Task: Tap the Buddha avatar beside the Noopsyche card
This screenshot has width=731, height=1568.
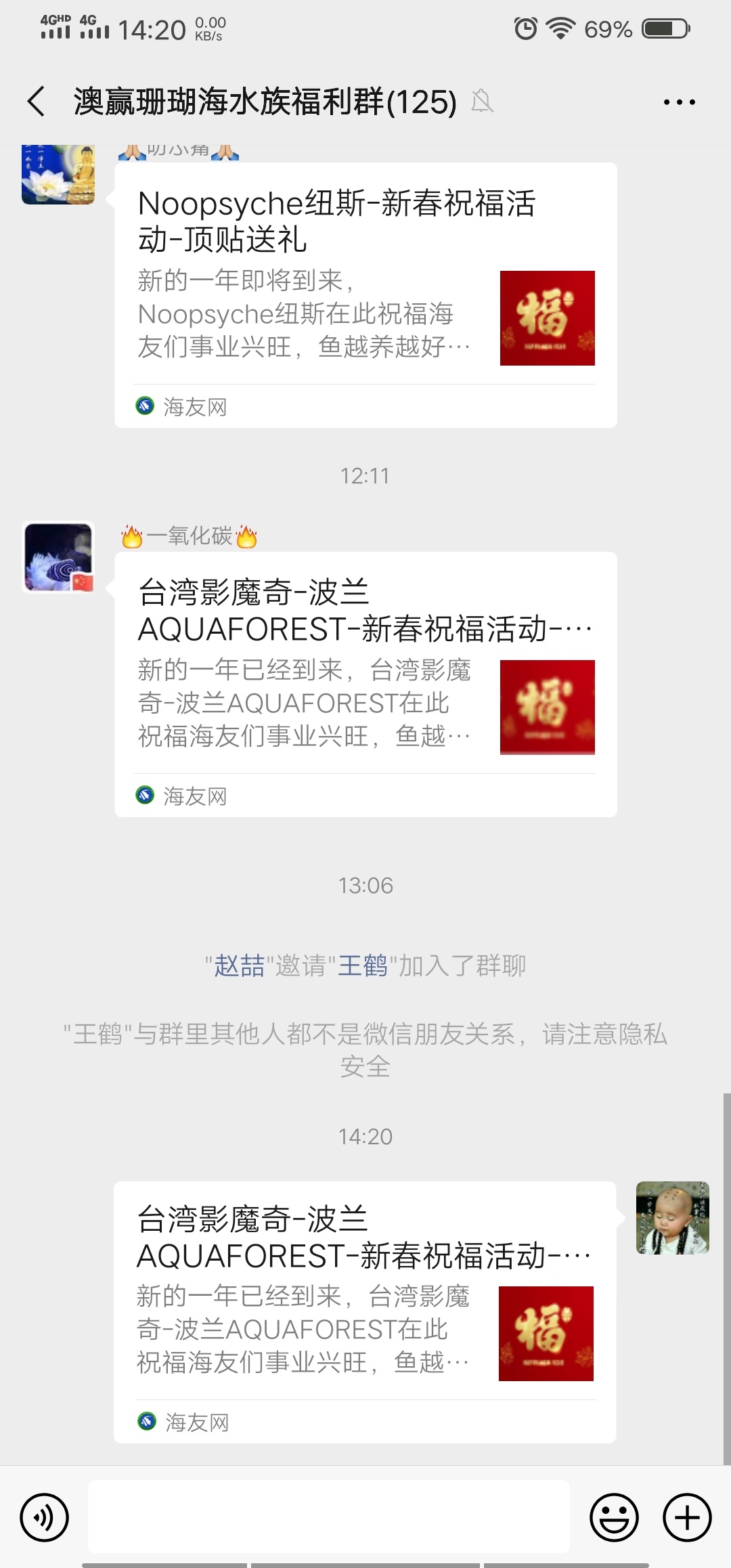Action: coord(58,175)
